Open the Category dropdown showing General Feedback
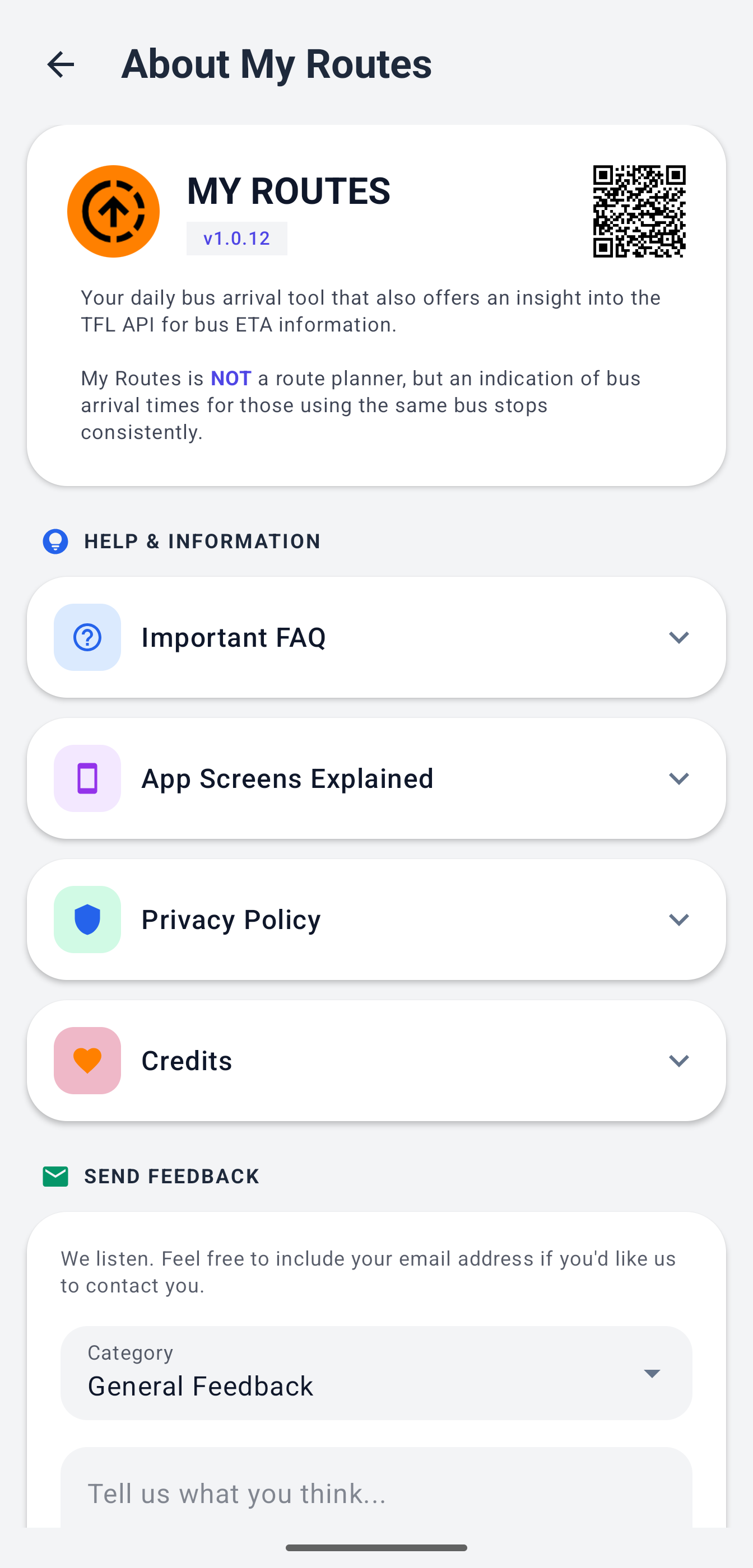Image resolution: width=753 pixels, height=1568 pixels. click(651, 1373)
